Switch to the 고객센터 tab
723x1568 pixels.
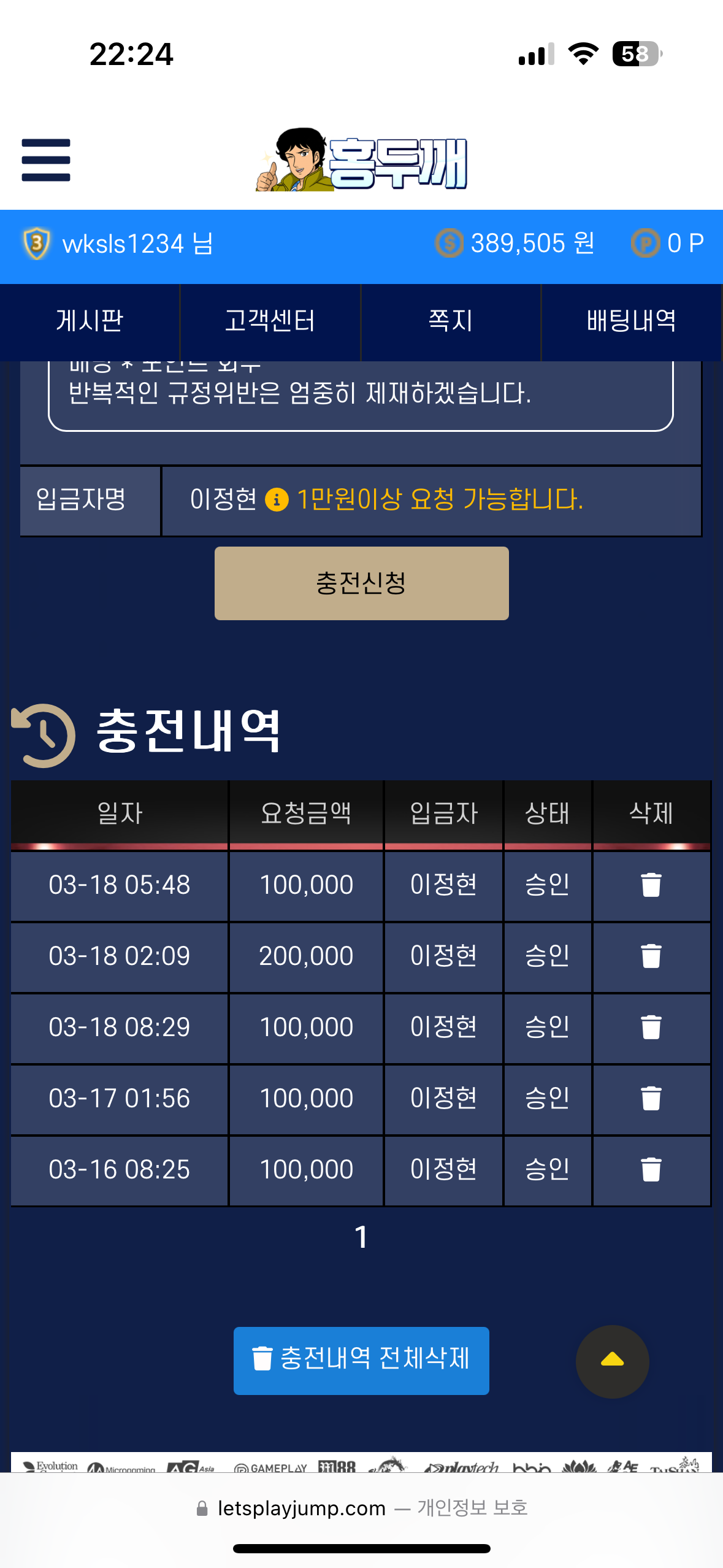coord(270,321)
